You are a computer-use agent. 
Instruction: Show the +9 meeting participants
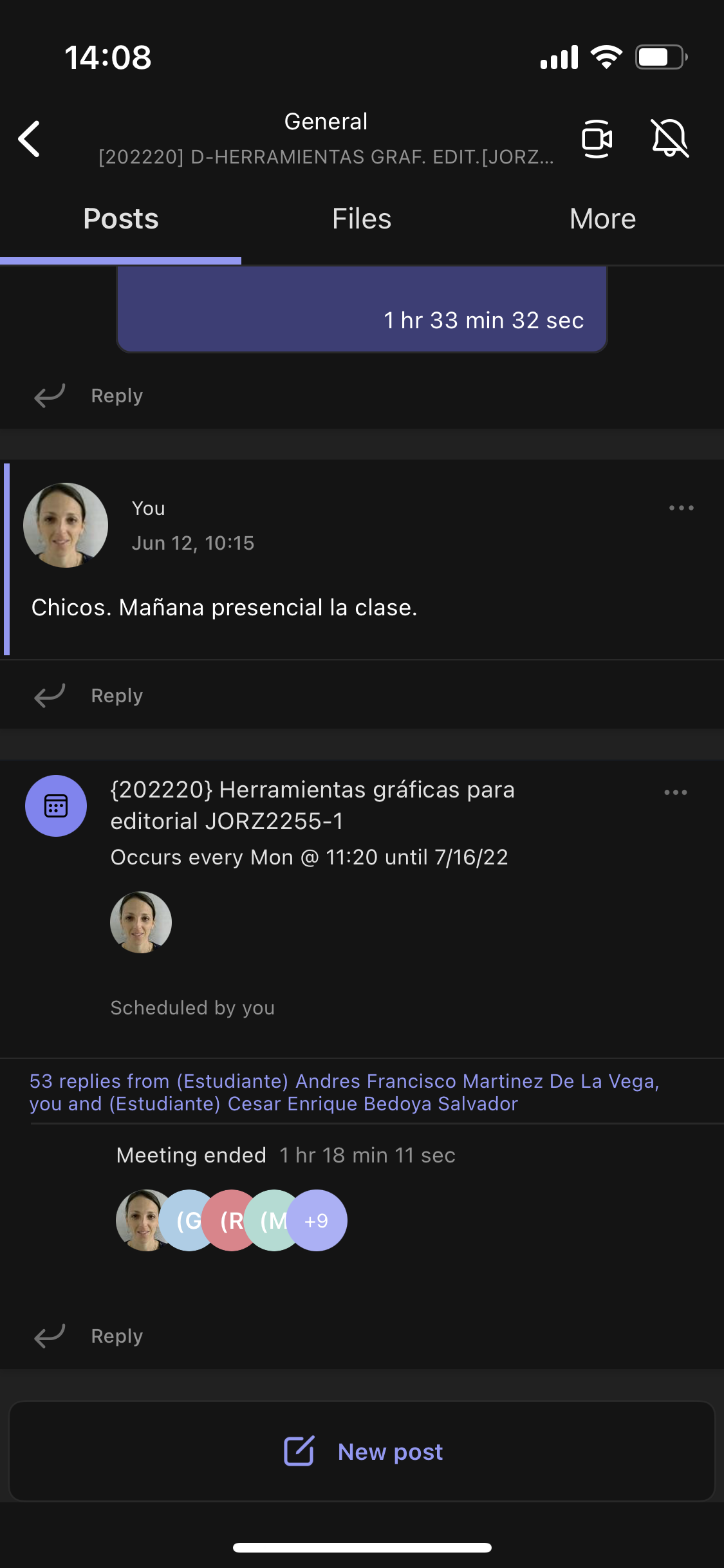pos(317,1220)
